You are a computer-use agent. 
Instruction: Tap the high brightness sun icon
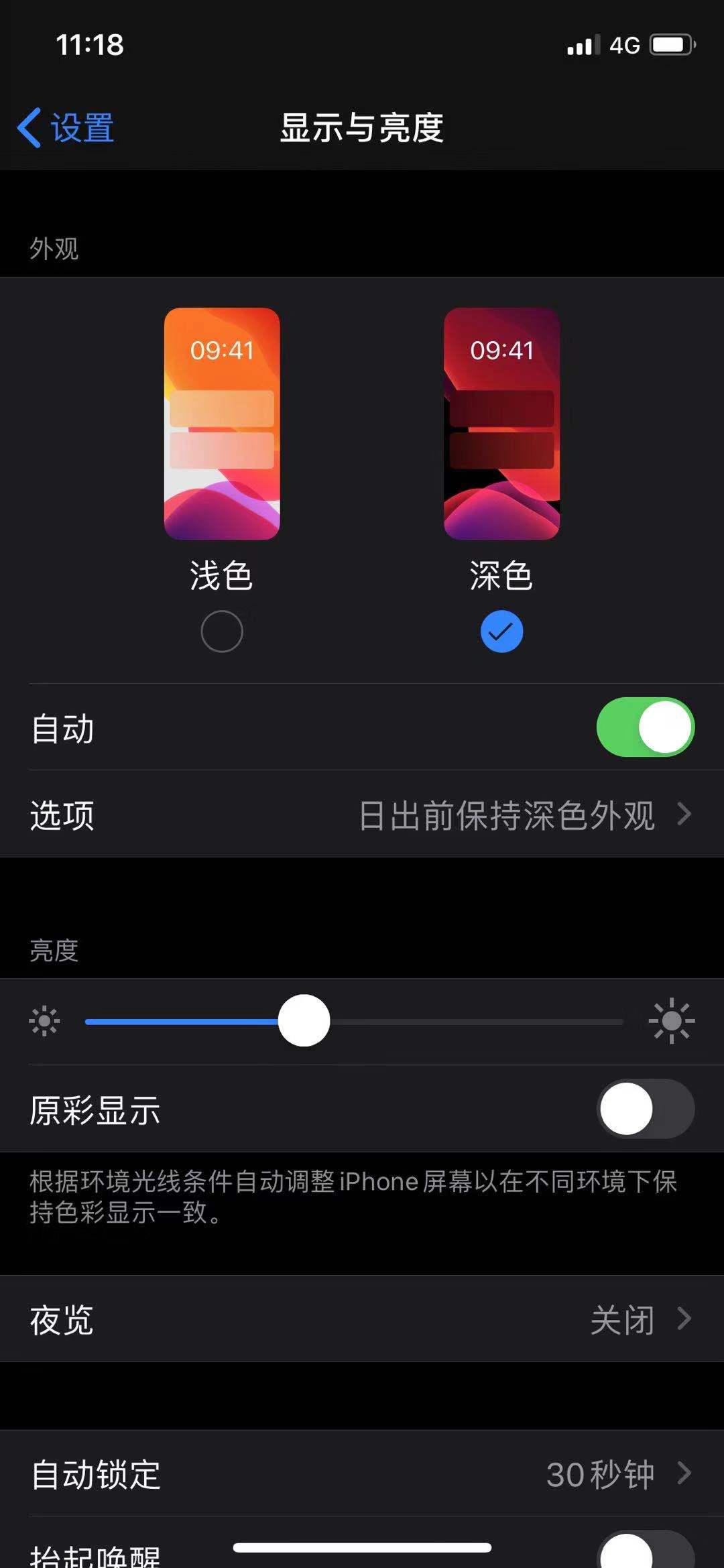(672, 1021)
